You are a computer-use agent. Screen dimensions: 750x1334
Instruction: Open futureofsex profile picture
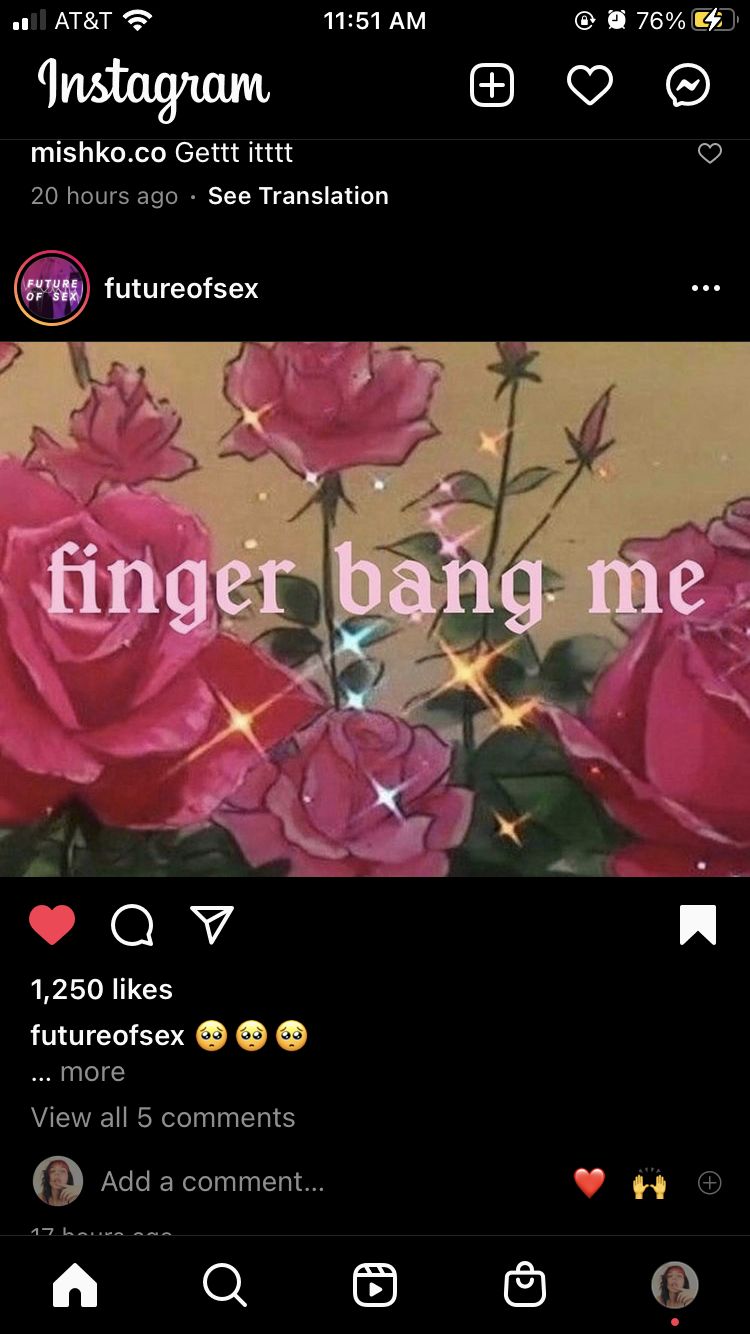tap(51, 288)
